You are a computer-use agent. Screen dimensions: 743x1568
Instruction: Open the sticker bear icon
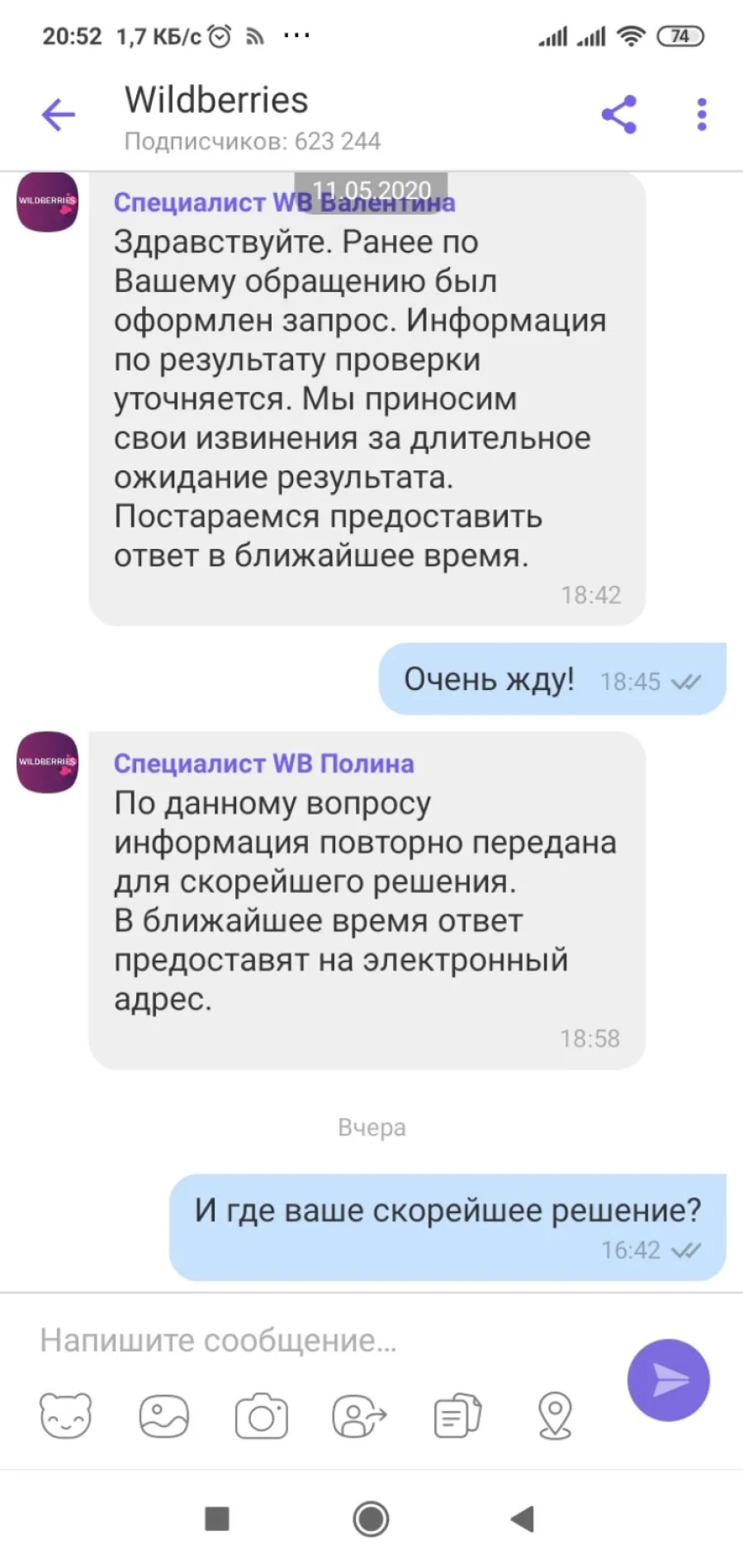tap(66, 1416)
